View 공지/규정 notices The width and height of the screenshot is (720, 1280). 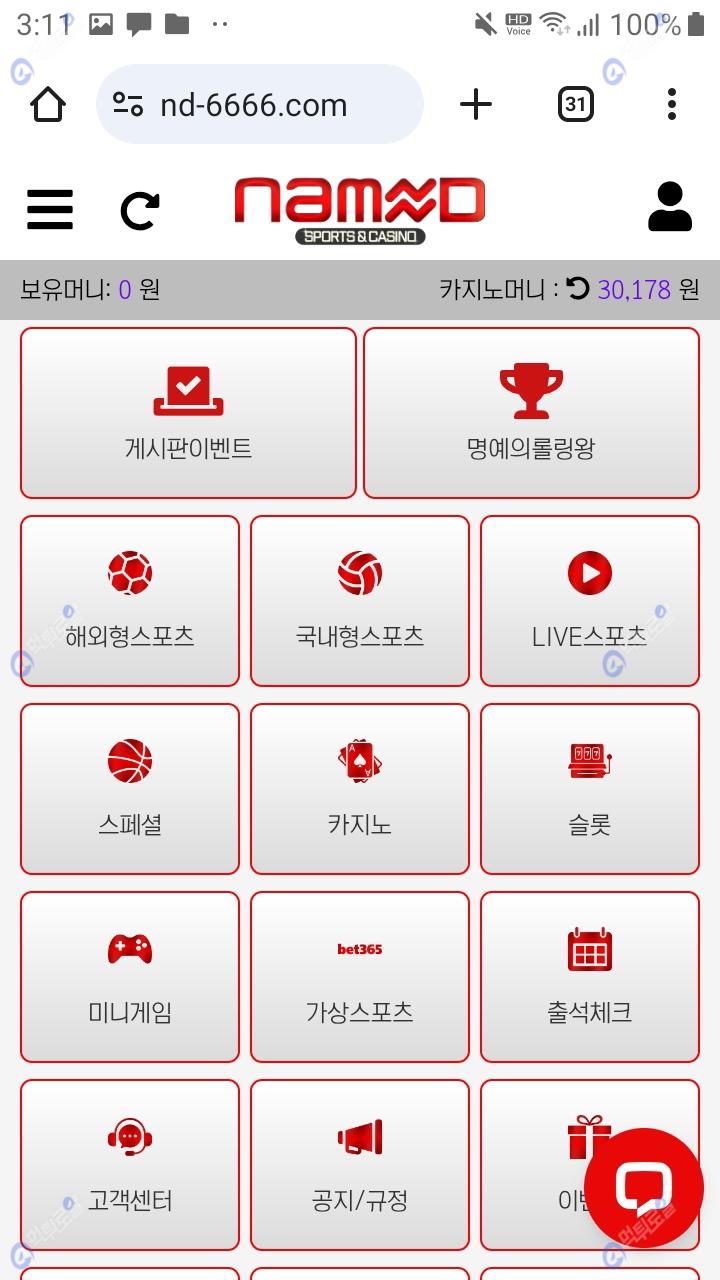[360, 1164]
